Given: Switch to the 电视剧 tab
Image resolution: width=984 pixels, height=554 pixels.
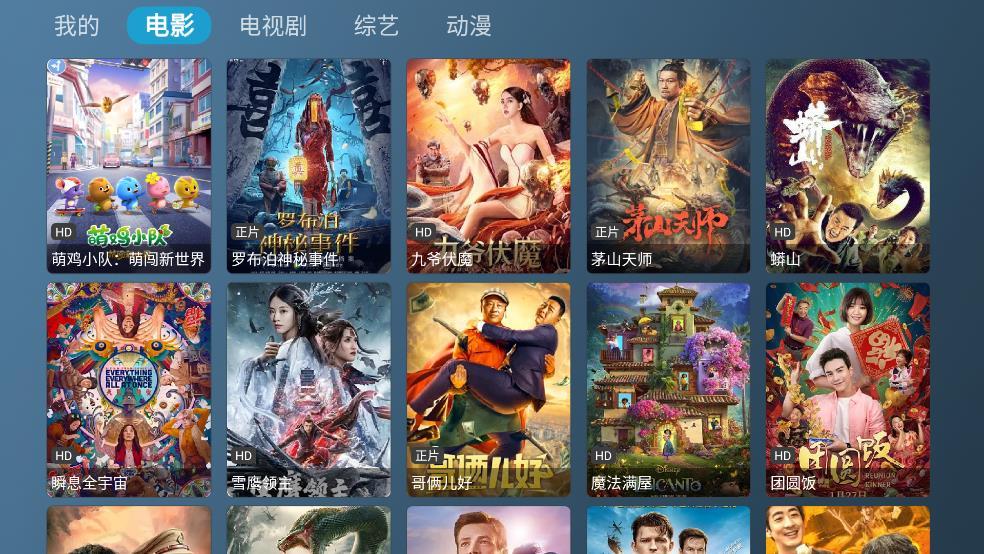Looking at the screenshot, I should pyautogui.click(x=273, y=26).
